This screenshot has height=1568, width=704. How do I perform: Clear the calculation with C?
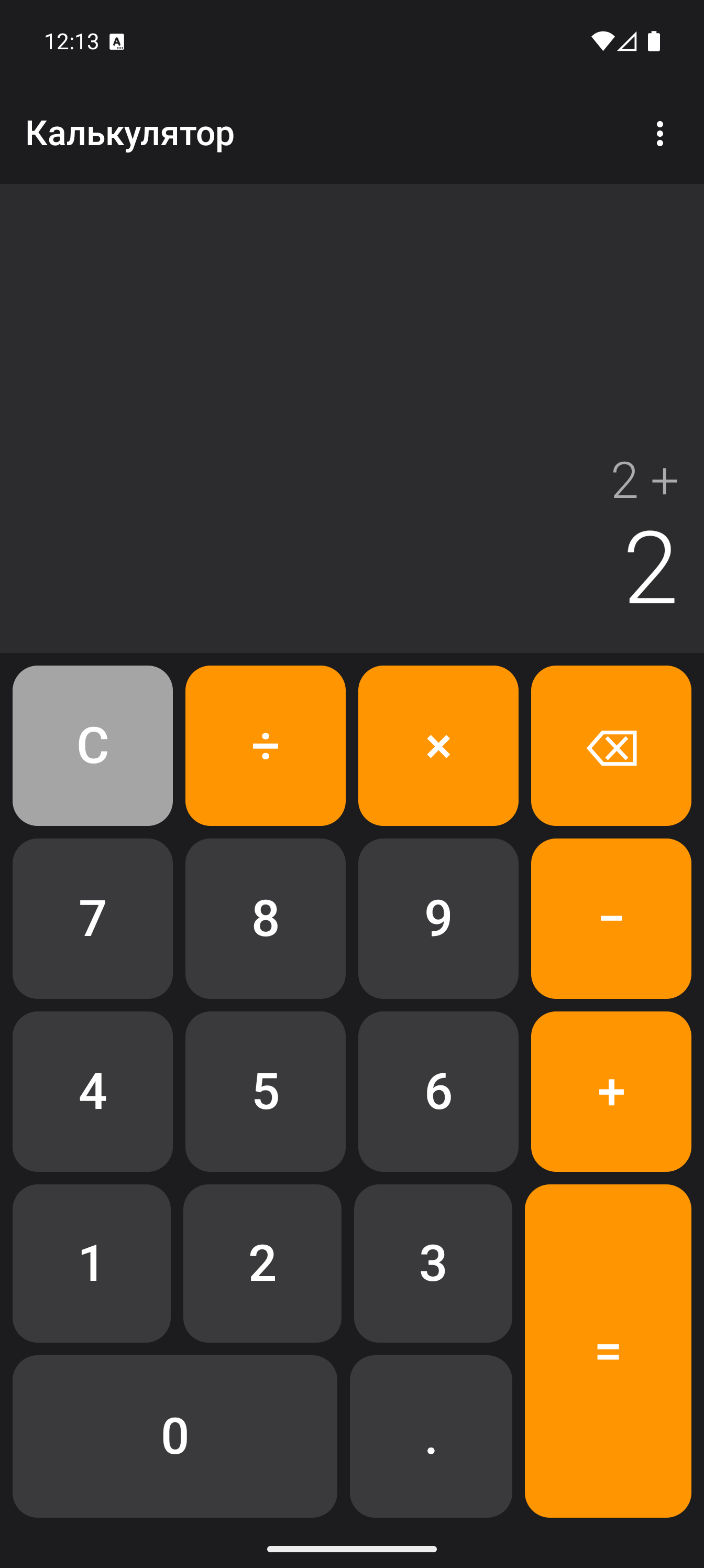(x=93, y=746)
